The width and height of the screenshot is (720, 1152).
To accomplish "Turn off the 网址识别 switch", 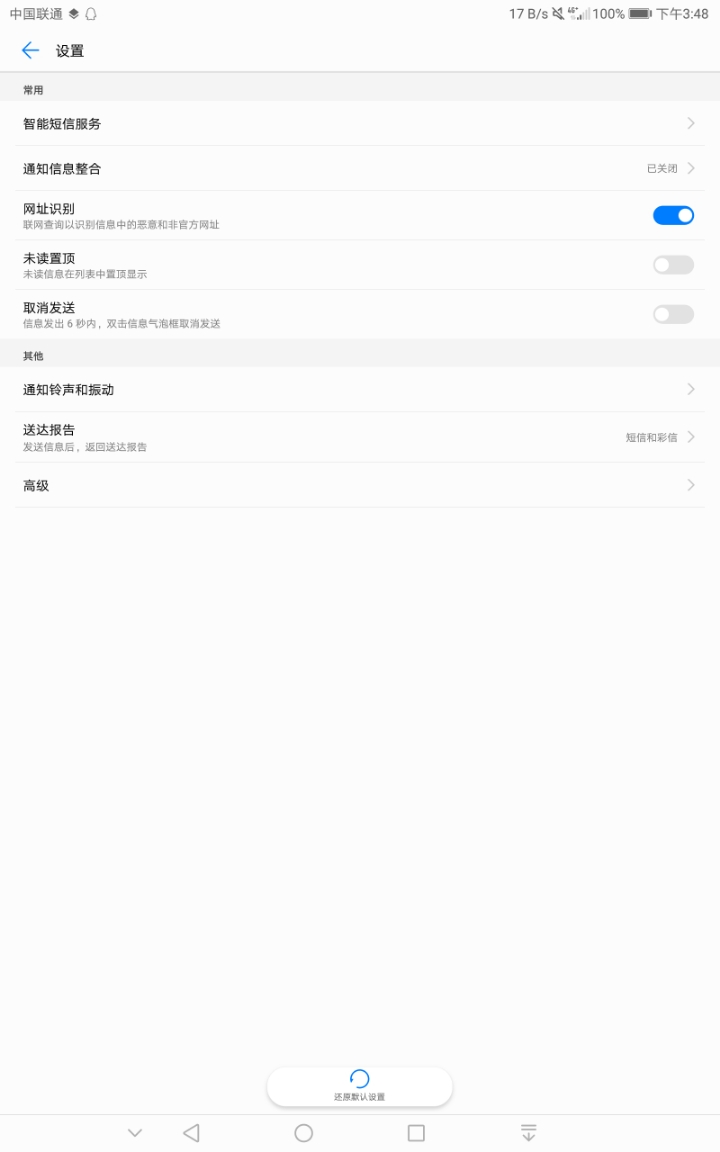I will pyautogui.click(x=673, y=215).
